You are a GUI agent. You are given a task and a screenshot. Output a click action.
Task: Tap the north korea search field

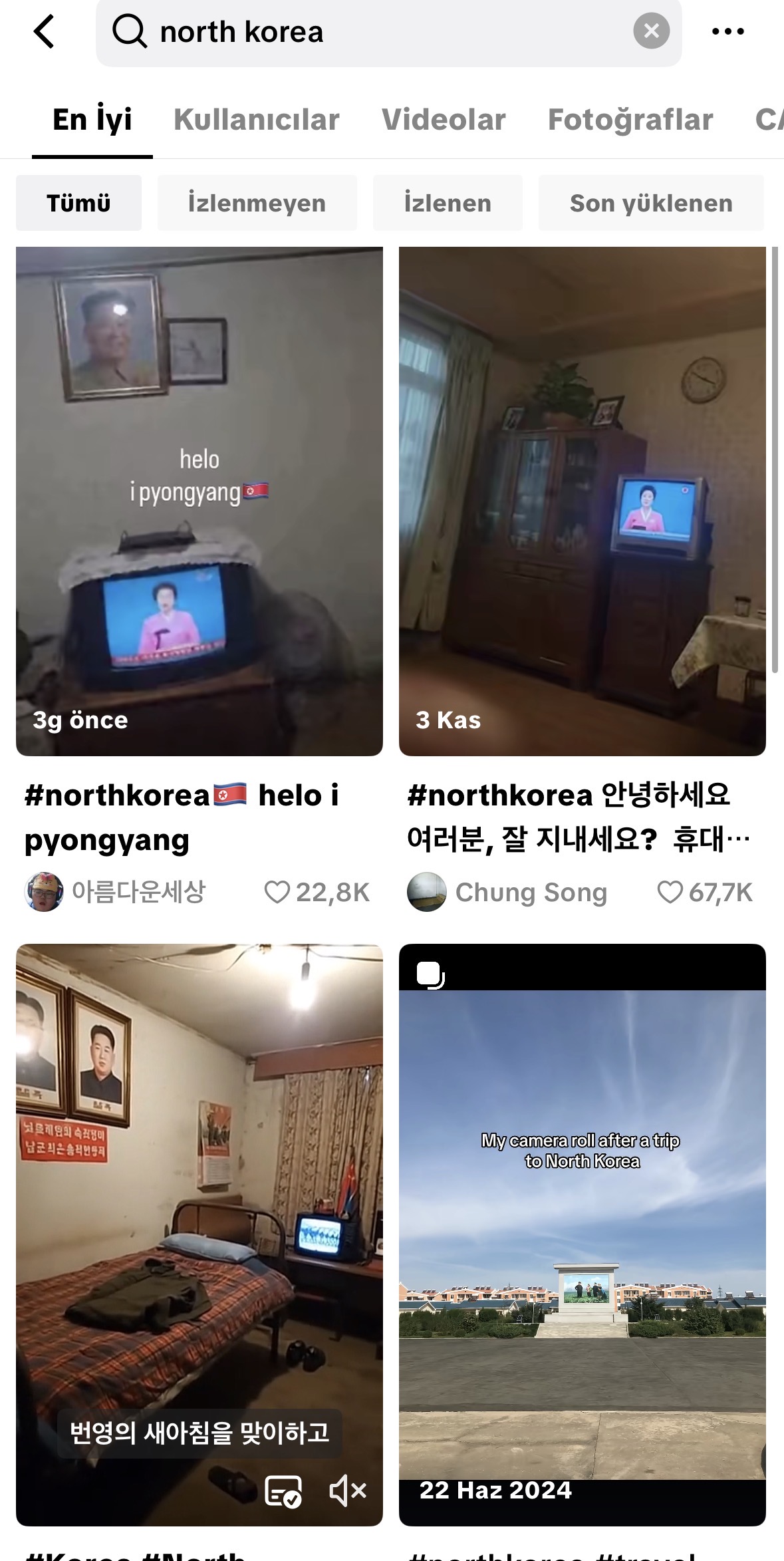[388, 32]
